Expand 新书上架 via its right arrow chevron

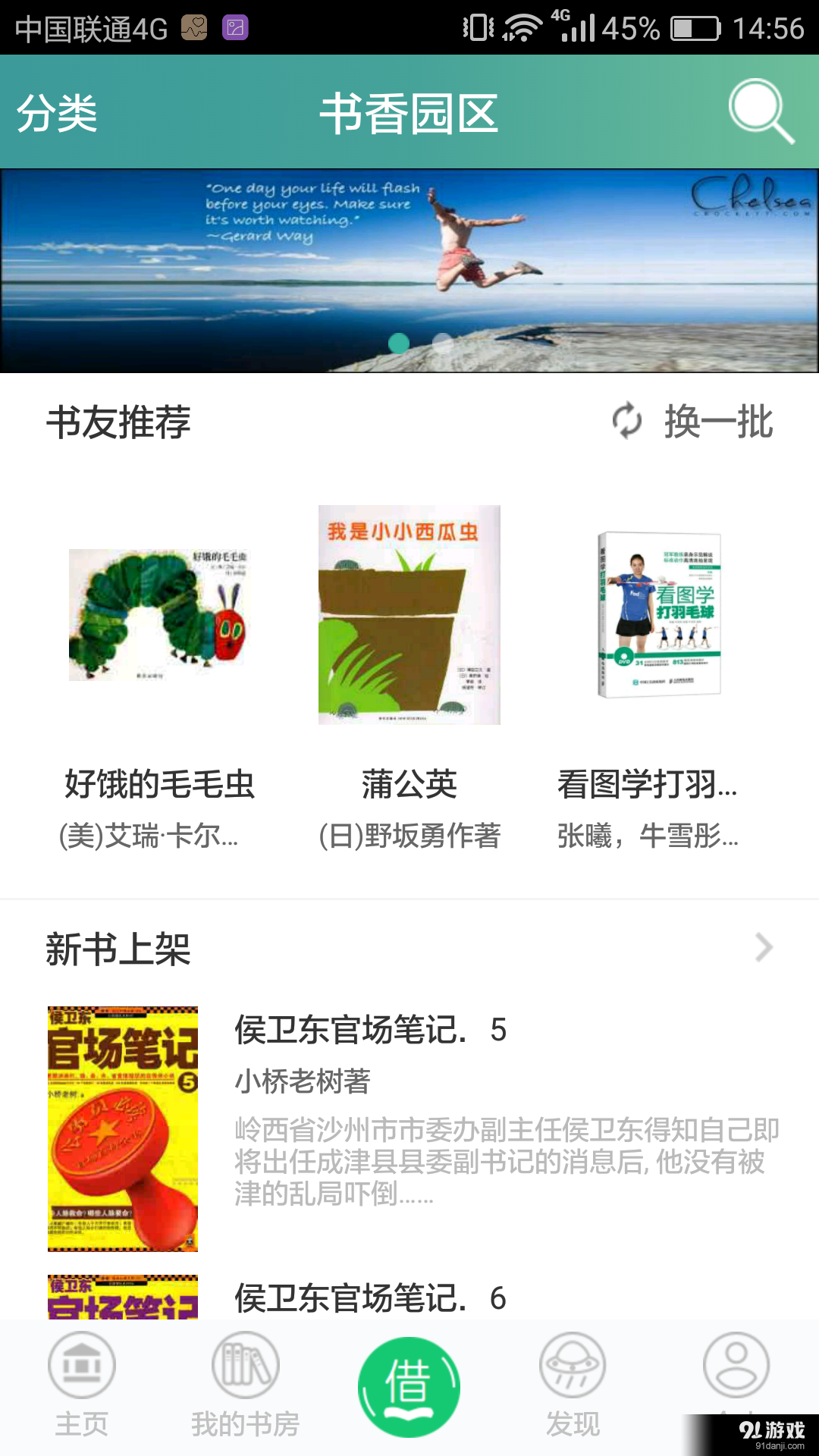pyautogui.click(x=764, y=947)
